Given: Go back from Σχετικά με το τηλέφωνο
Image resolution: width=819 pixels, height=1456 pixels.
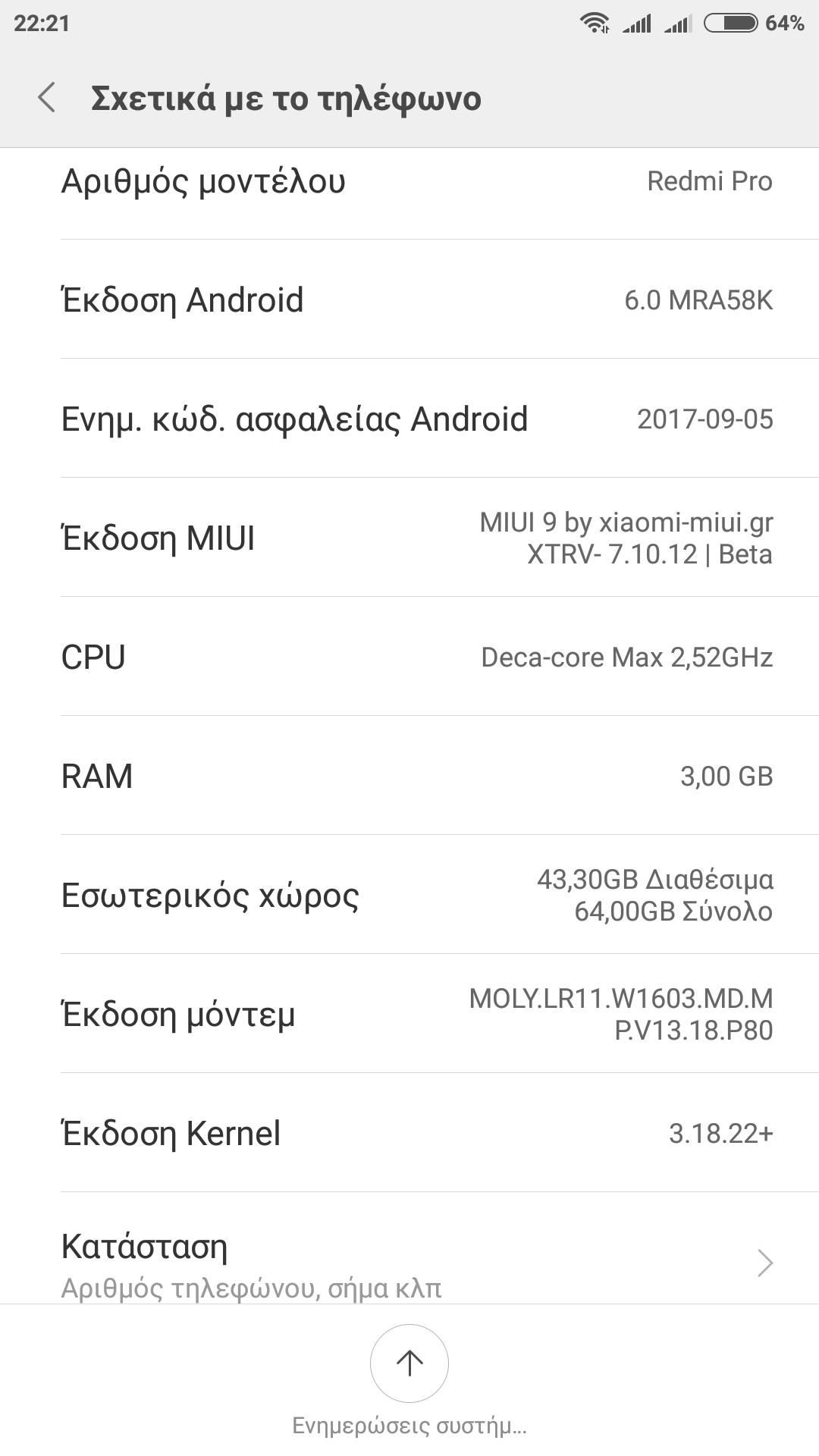Looking at the screenshot, I should coord(47,99).
